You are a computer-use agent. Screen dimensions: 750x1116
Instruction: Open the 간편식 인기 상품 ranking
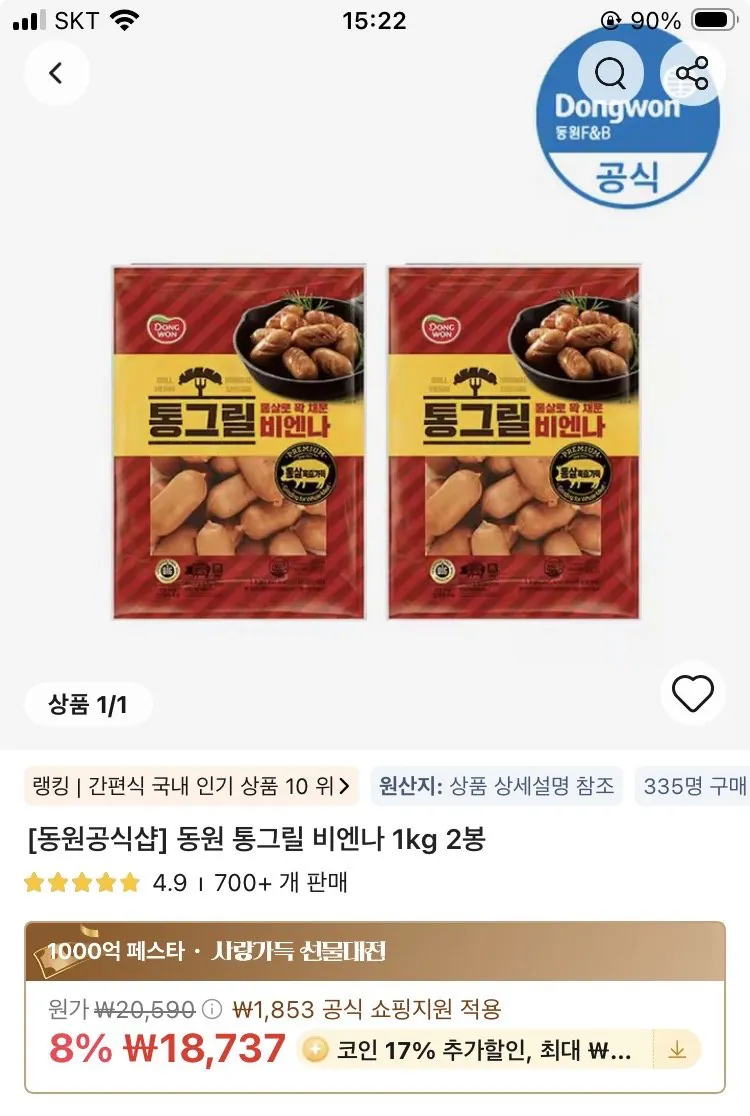tap(190, 786)
